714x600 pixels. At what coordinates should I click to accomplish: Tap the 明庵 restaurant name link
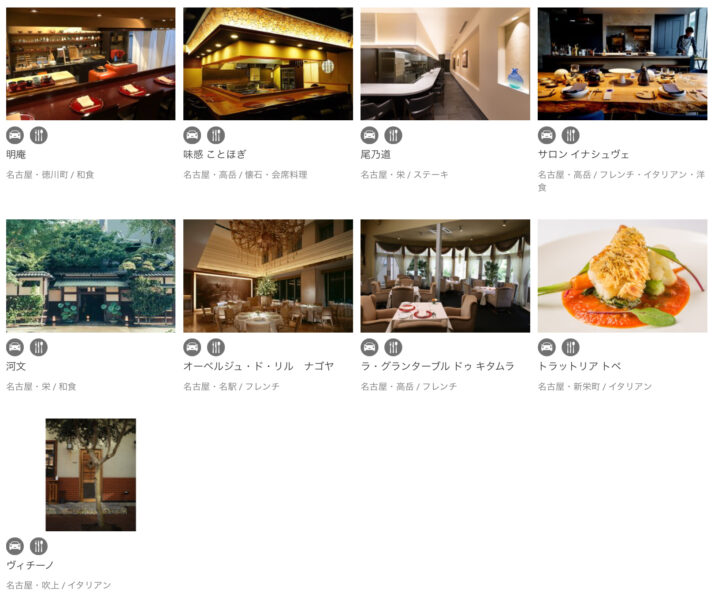click(x=16, y=155)
